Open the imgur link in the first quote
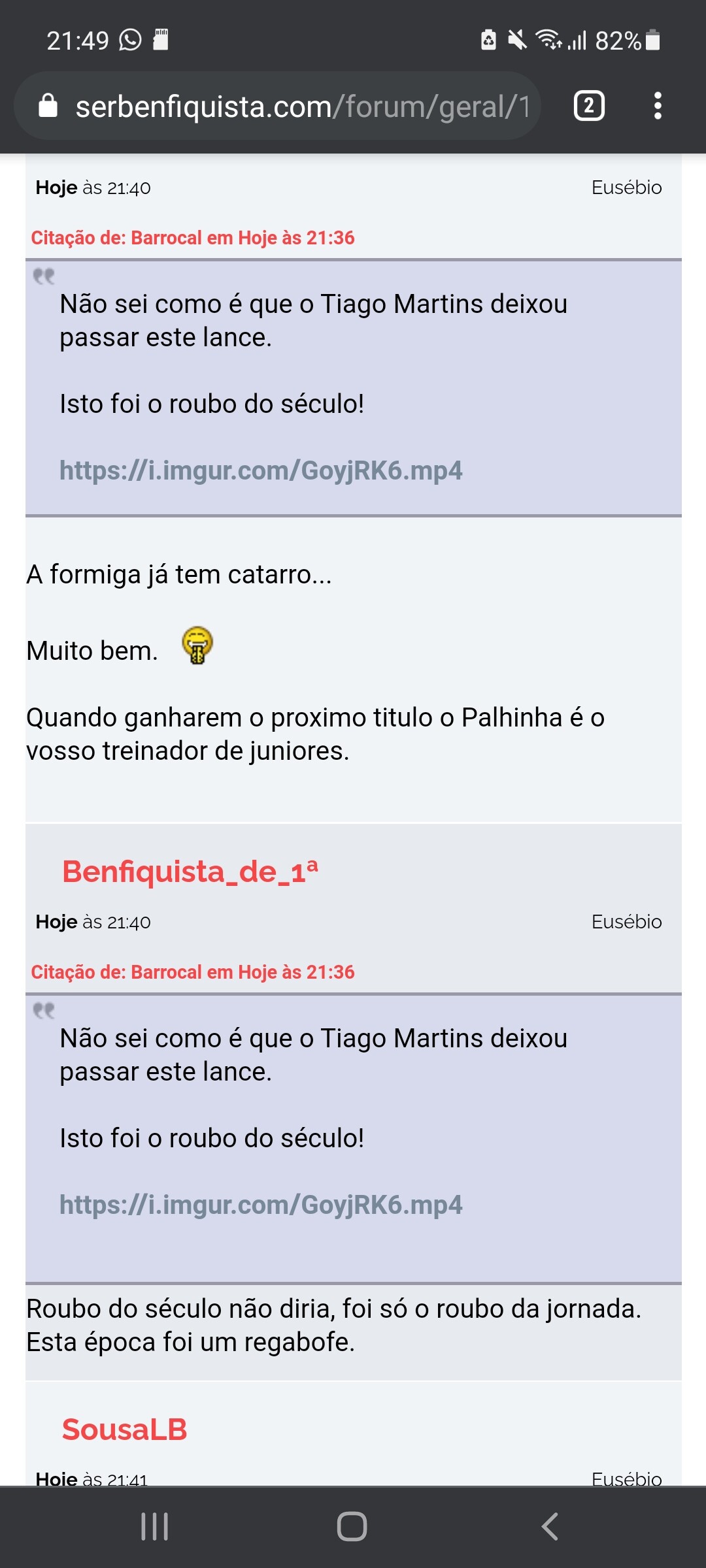The image size is (706, 1568). coord(261,470)
